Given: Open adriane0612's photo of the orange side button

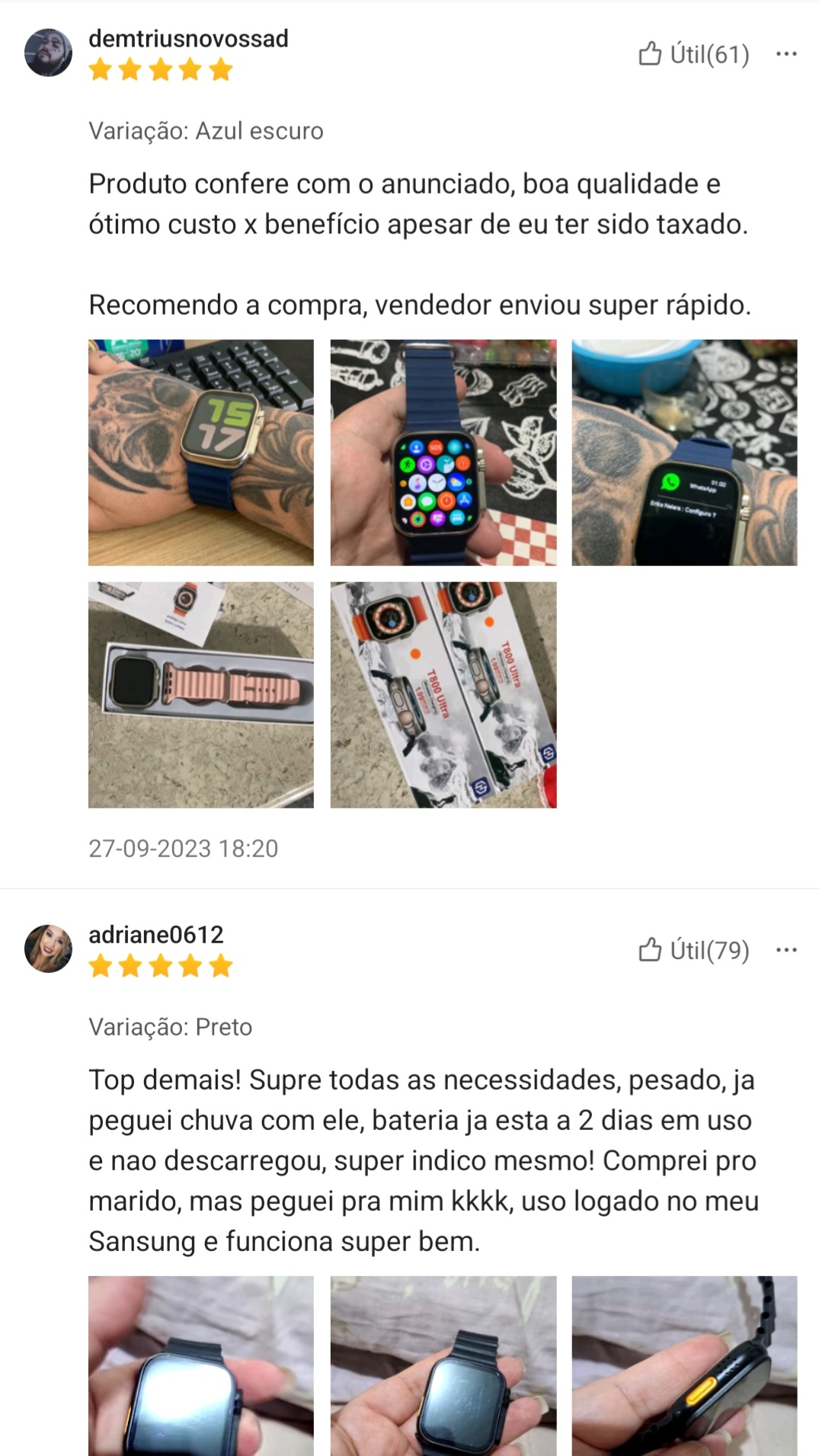Looking at the screenshot, I should tap(684, 1365).
